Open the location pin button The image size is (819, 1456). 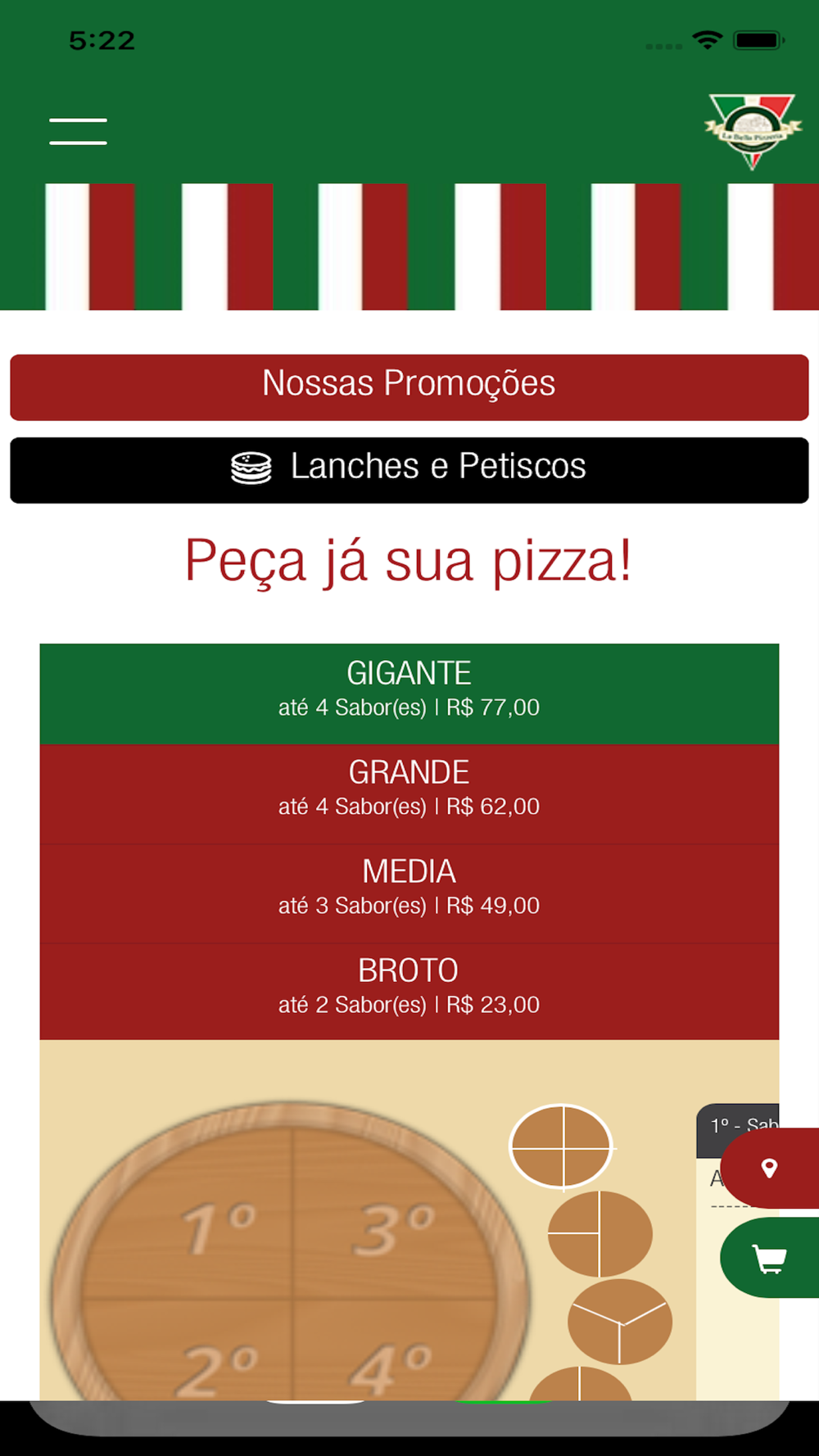pos(768,1168)
